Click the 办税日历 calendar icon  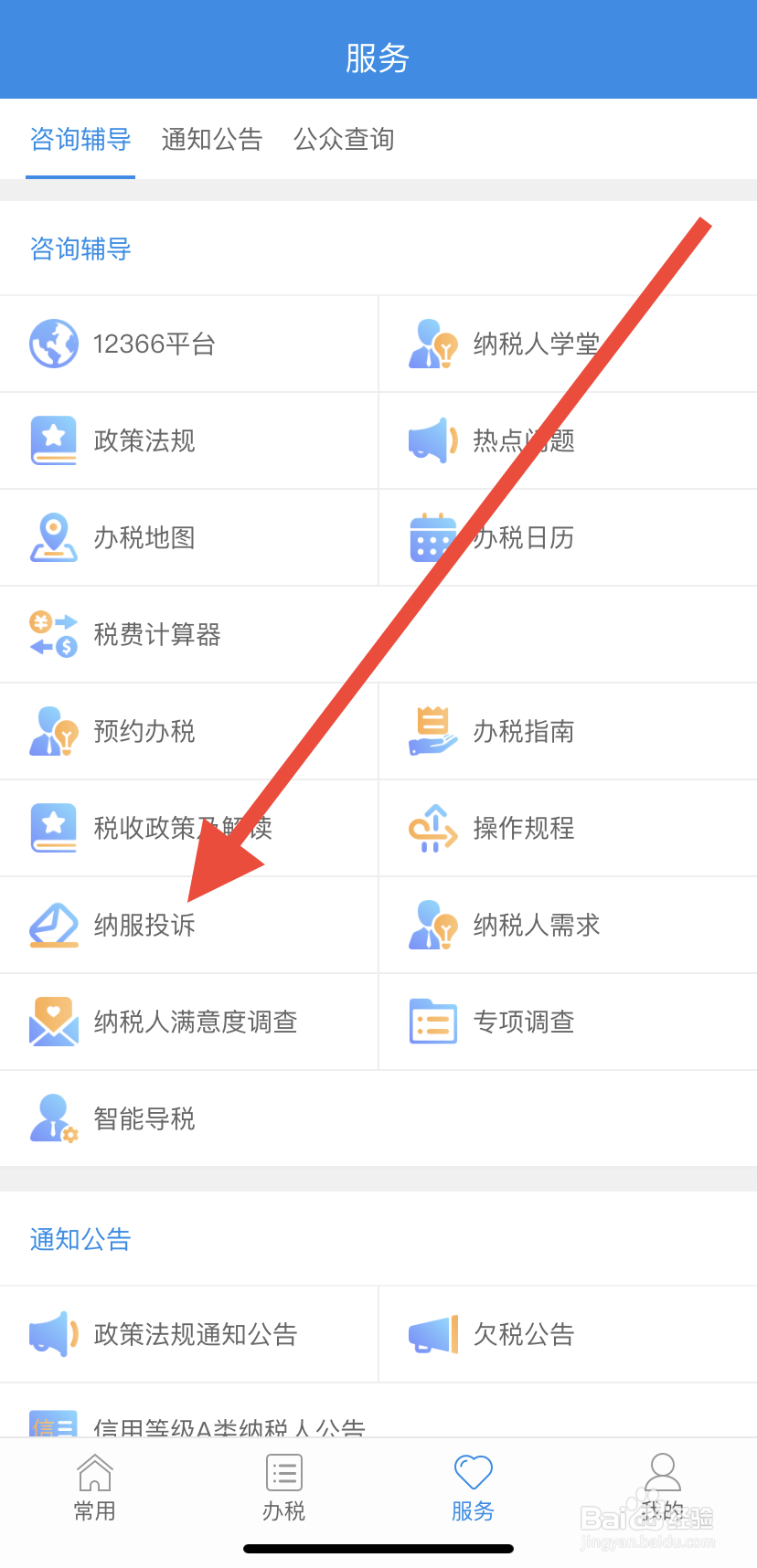click(x=432, y=537)
